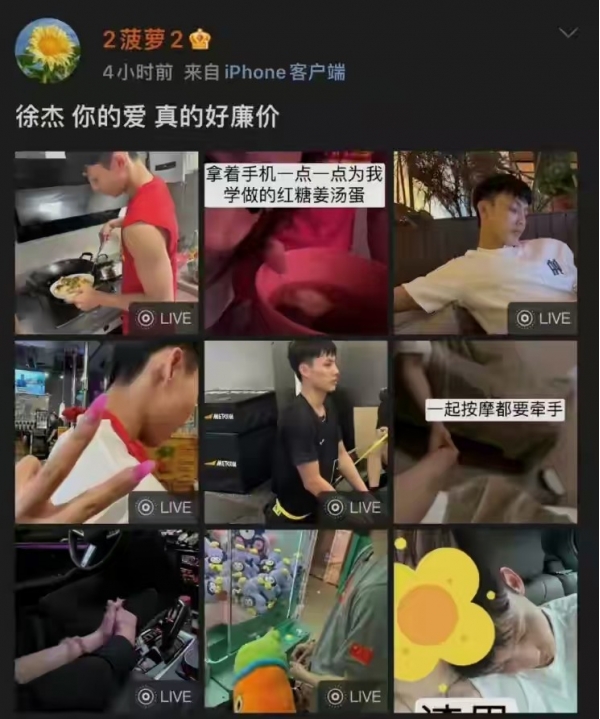The width and height of the screenshot is (600, 719).
Task: Open the photo with yellow flower sticker
Action: (x=485, y=620)
